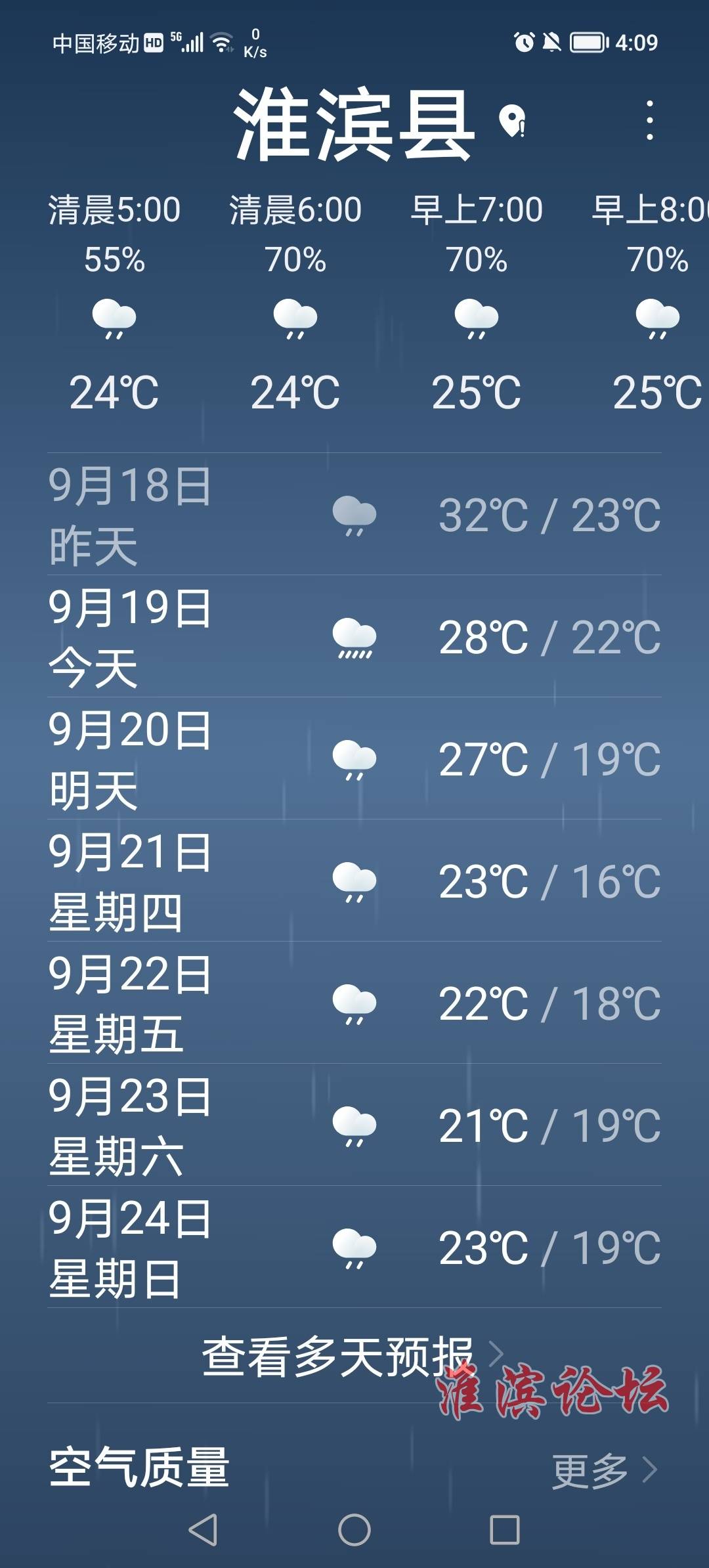709x1568 pixels.
Task: Open 查看多天预报 multi-day forecast
Action: tap(353, 1356)
